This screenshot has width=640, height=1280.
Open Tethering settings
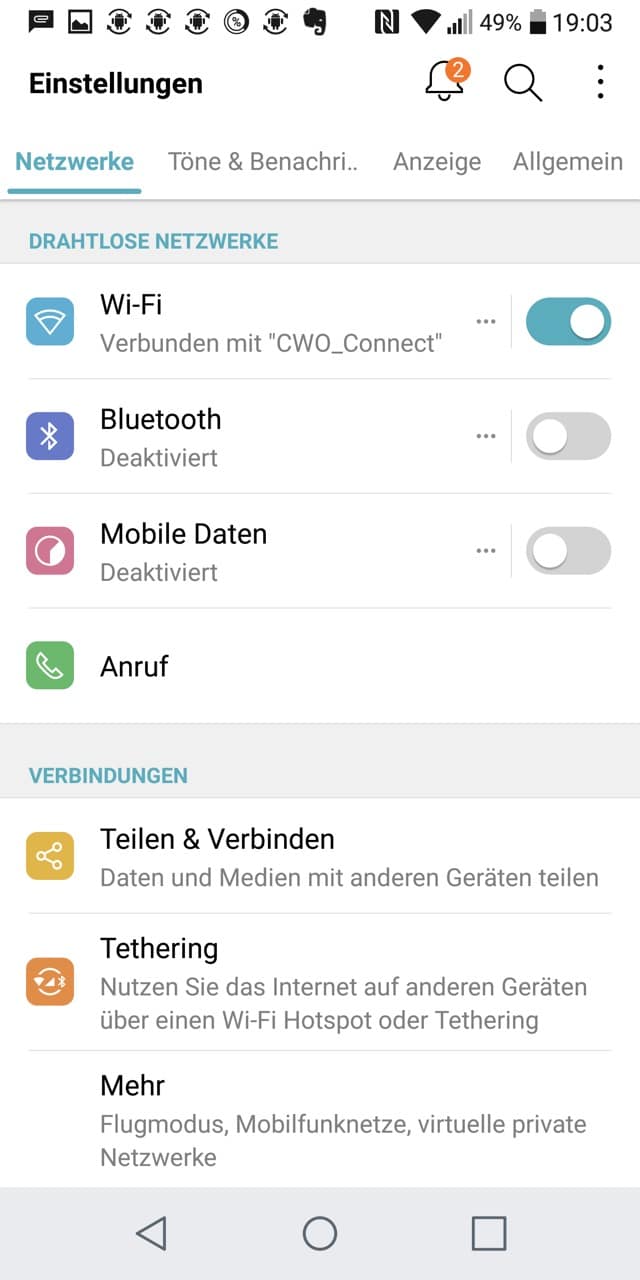320,983
